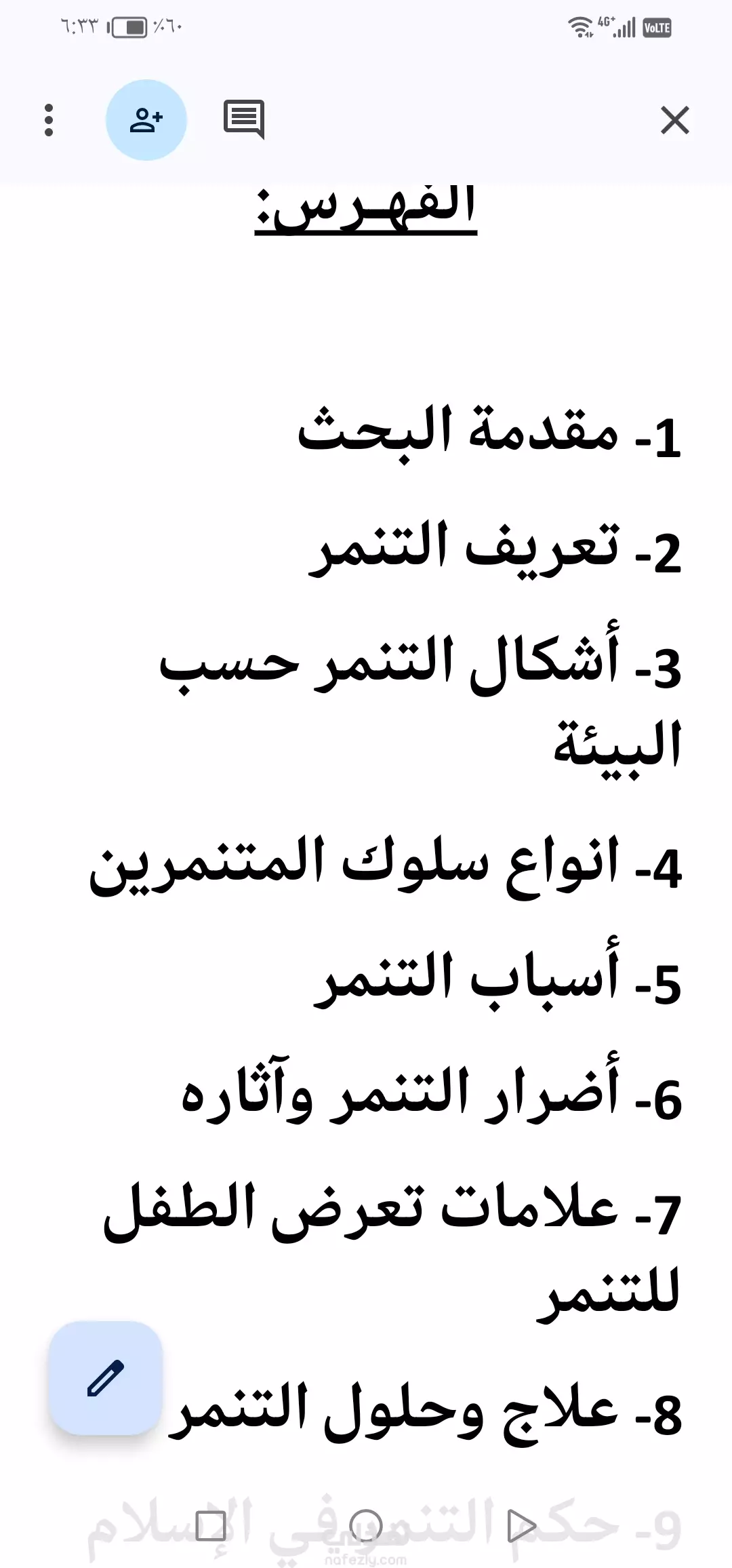732x1568 pixels.
Task: Open the three-dot overflow menu
Action: (49, 120)
